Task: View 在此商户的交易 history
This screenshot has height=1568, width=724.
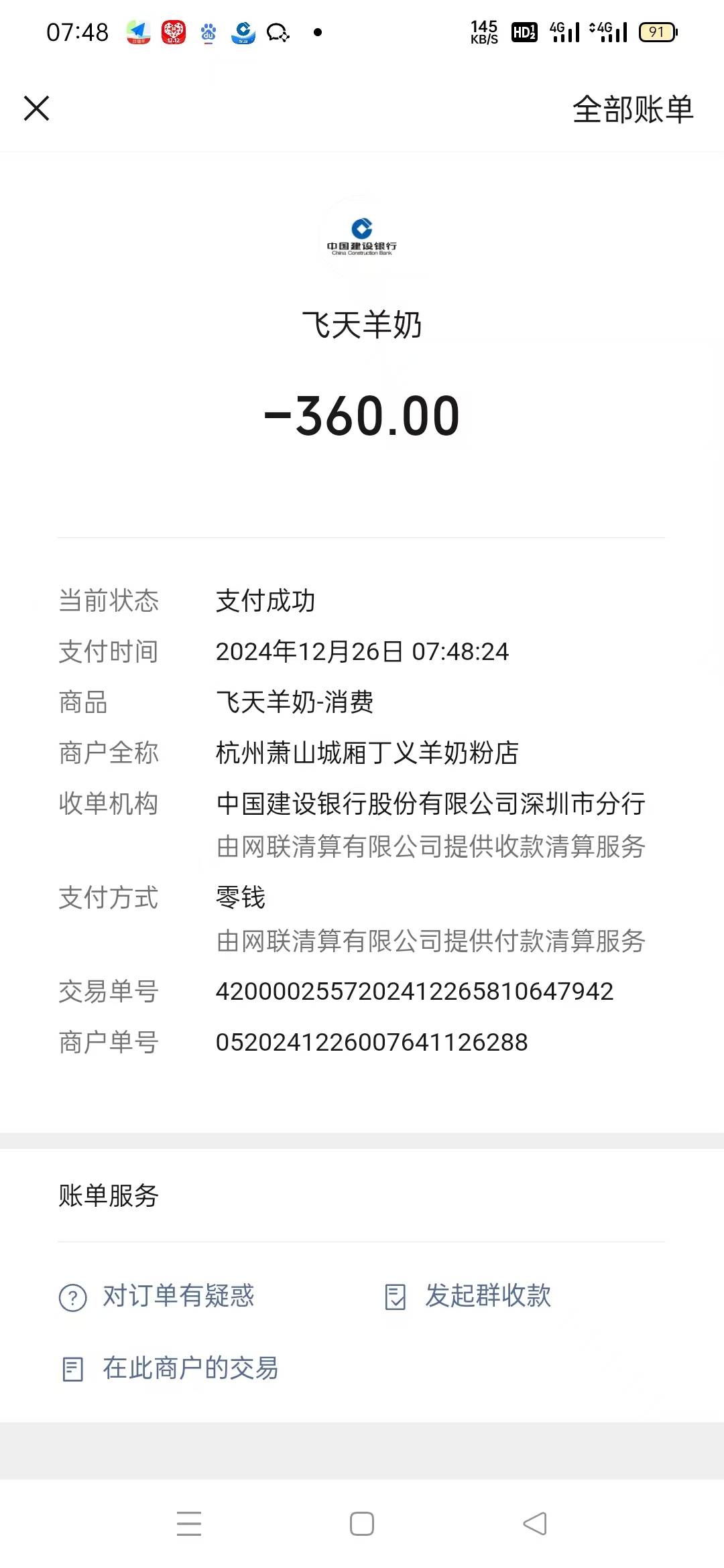Action: coord(170,1368)
